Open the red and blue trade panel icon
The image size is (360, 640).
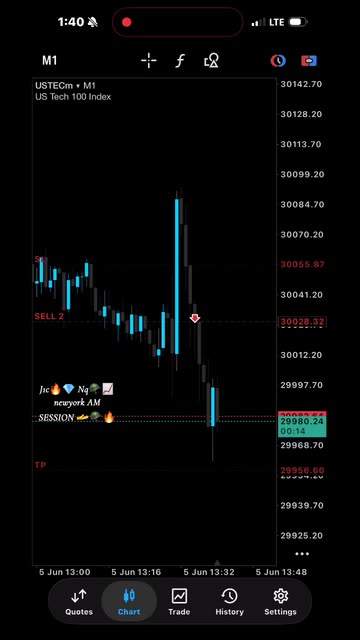309,61
